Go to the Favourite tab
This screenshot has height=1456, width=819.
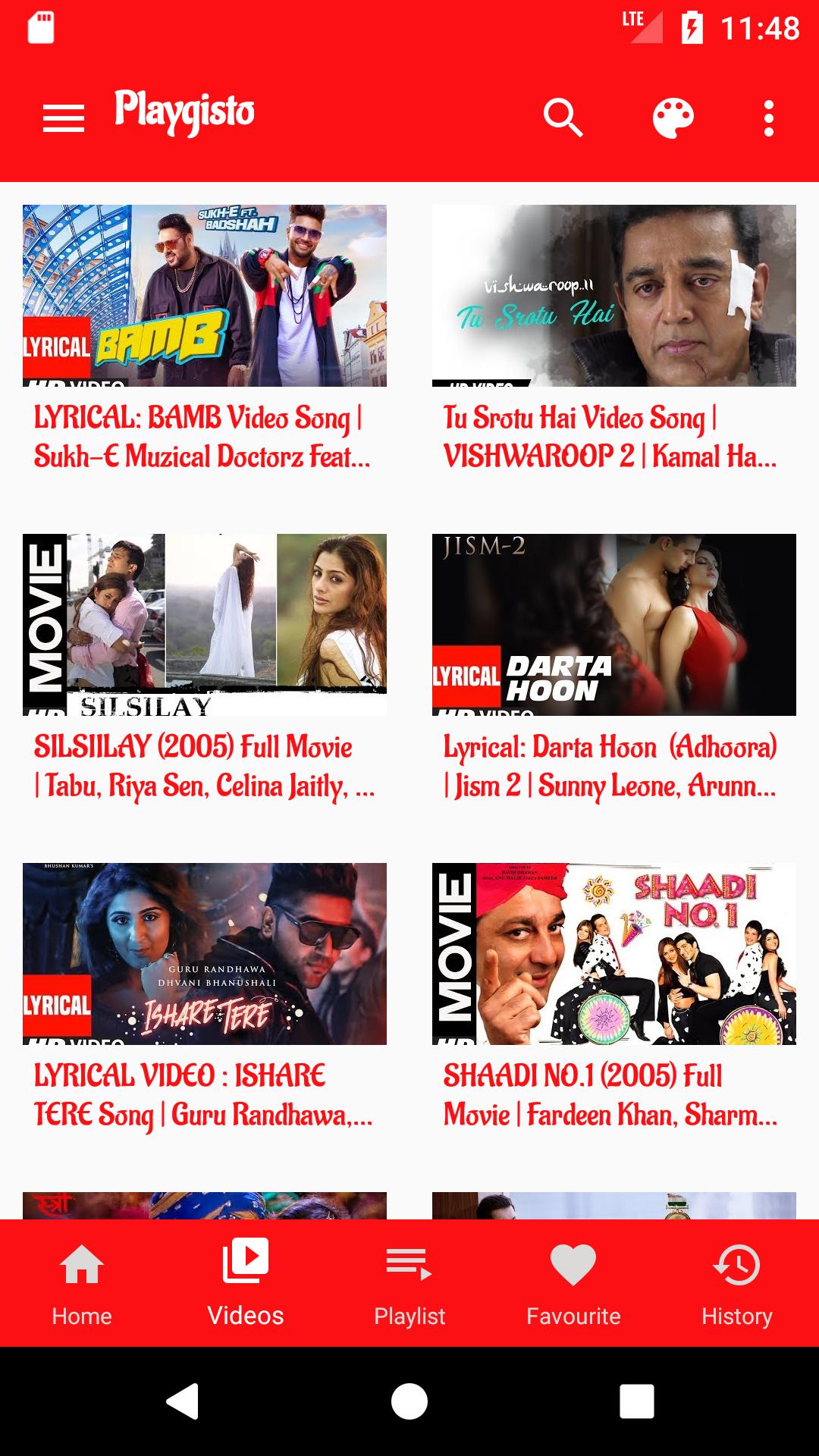pyautogui.click(x=573, y=1283)
